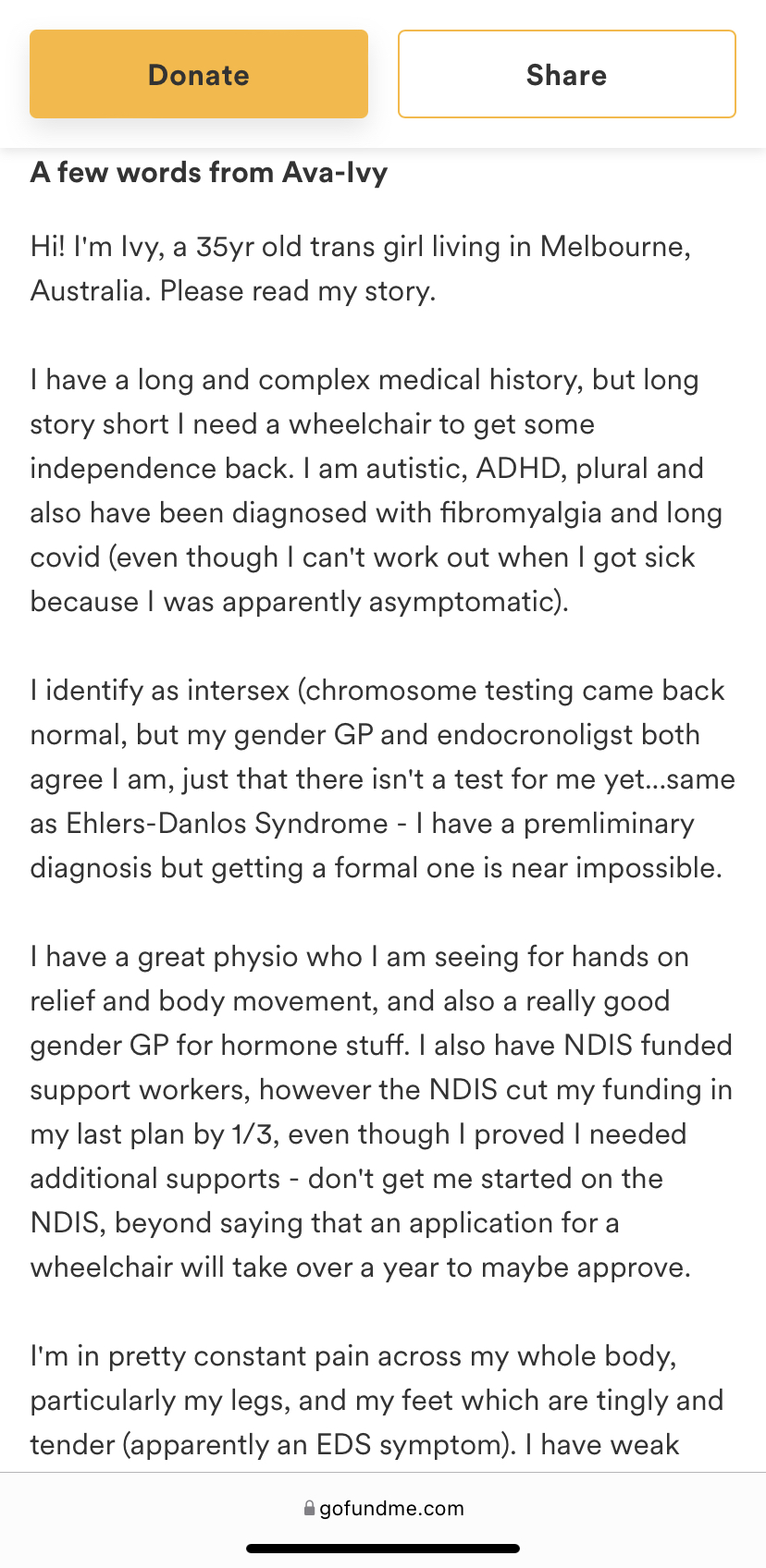Viewport: 766px width, 1568px height.
Task: Tap the Donate button
Action: click(199, 74)
